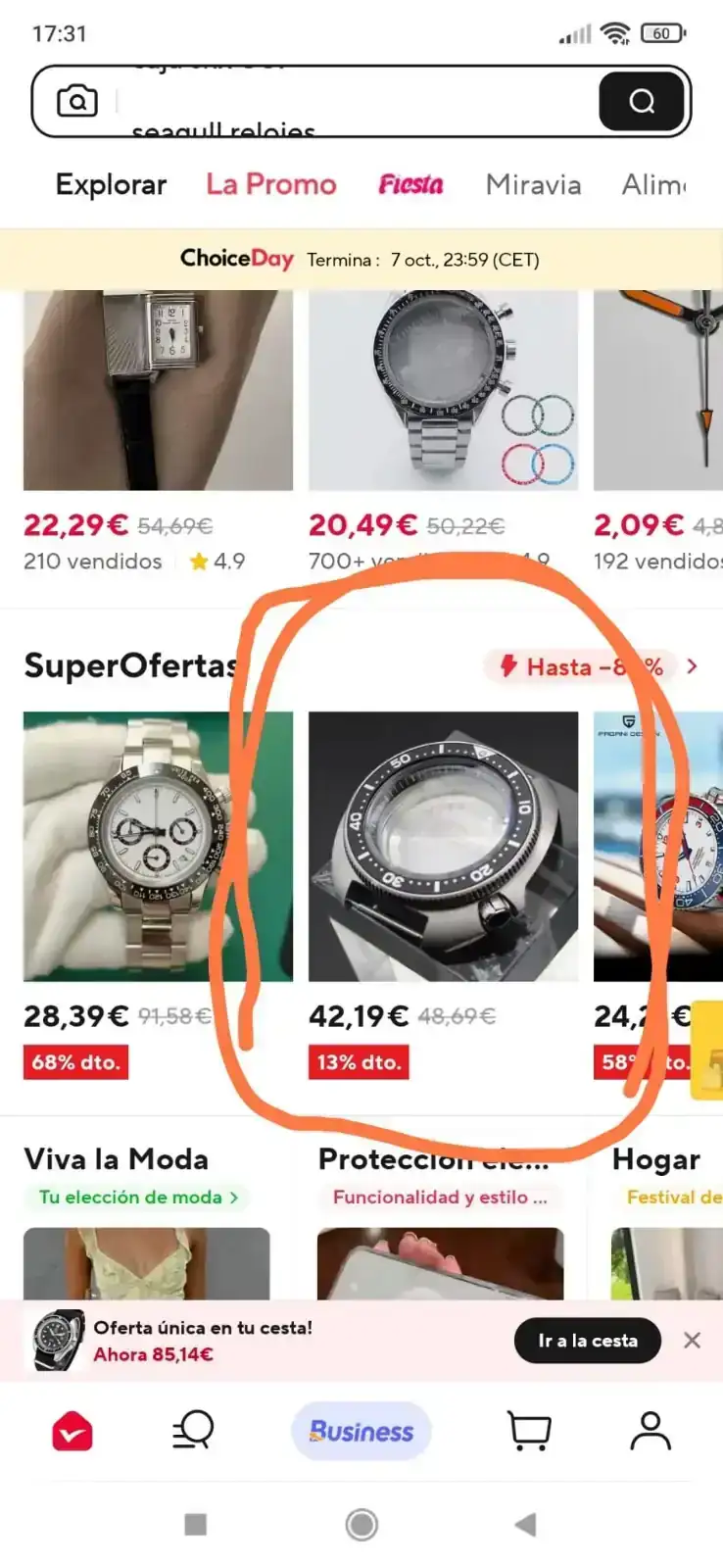Screen dimensions: 723x1568
Task: Open camera image search
Action: pyautogui.click(x=77, y=101)
